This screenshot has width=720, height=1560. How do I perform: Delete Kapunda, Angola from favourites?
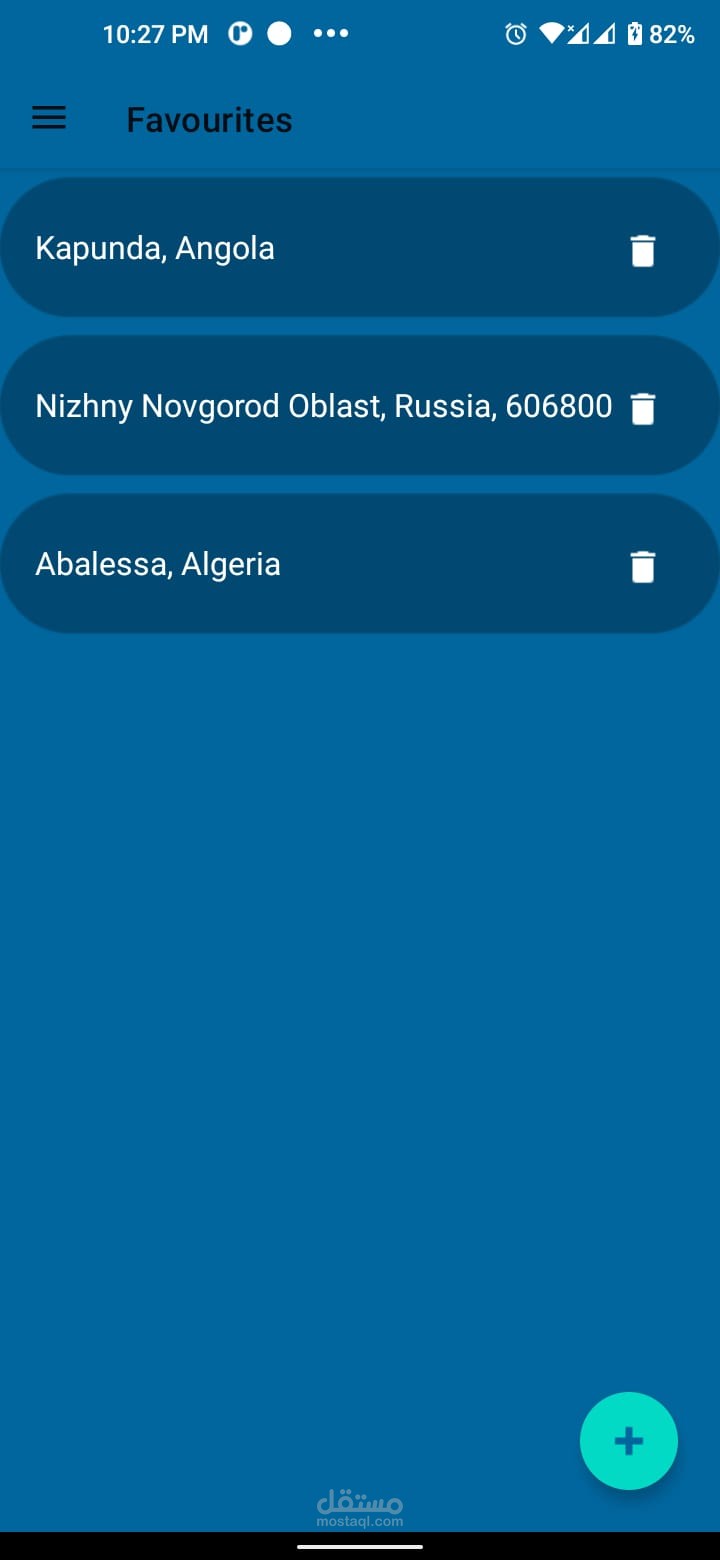point(643,250)
